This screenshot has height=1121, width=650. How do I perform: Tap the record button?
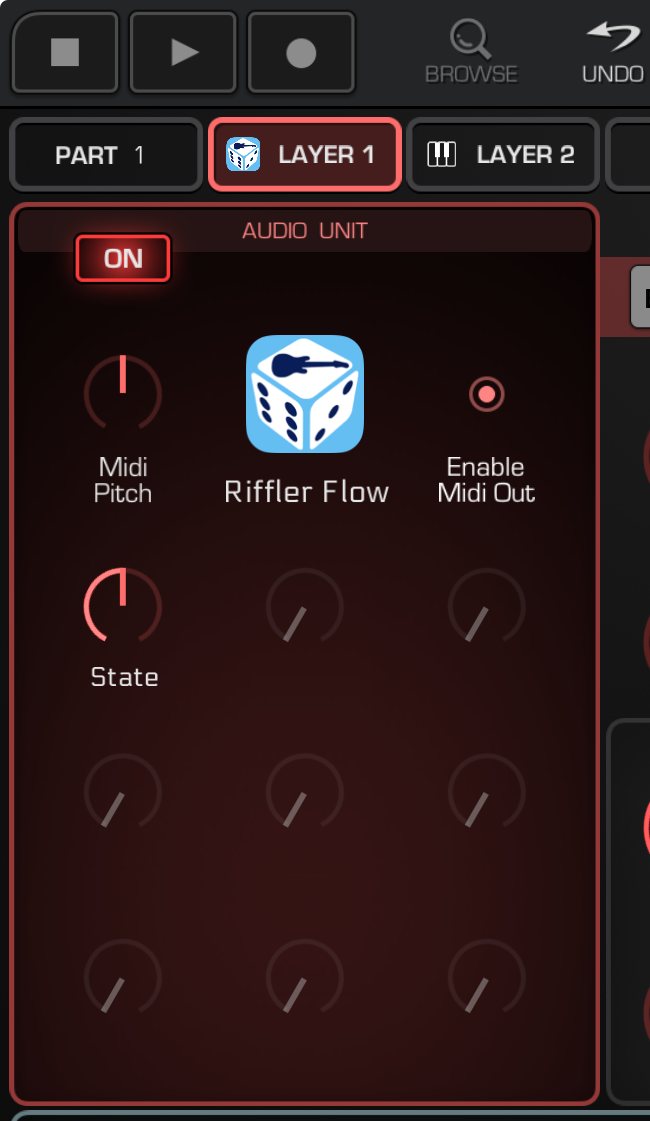(x=301, y=53)
